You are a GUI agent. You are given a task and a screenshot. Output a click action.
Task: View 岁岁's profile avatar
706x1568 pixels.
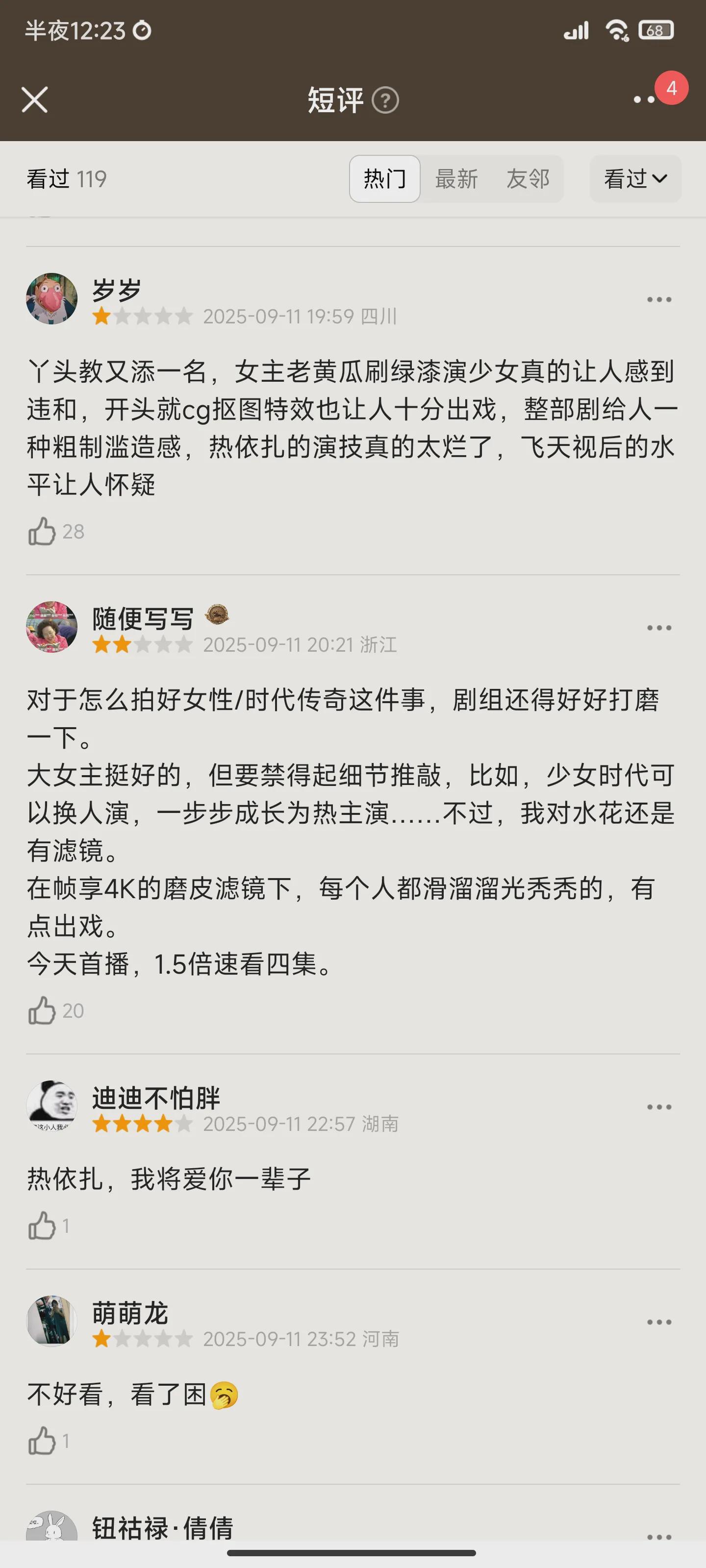(52, 298)
